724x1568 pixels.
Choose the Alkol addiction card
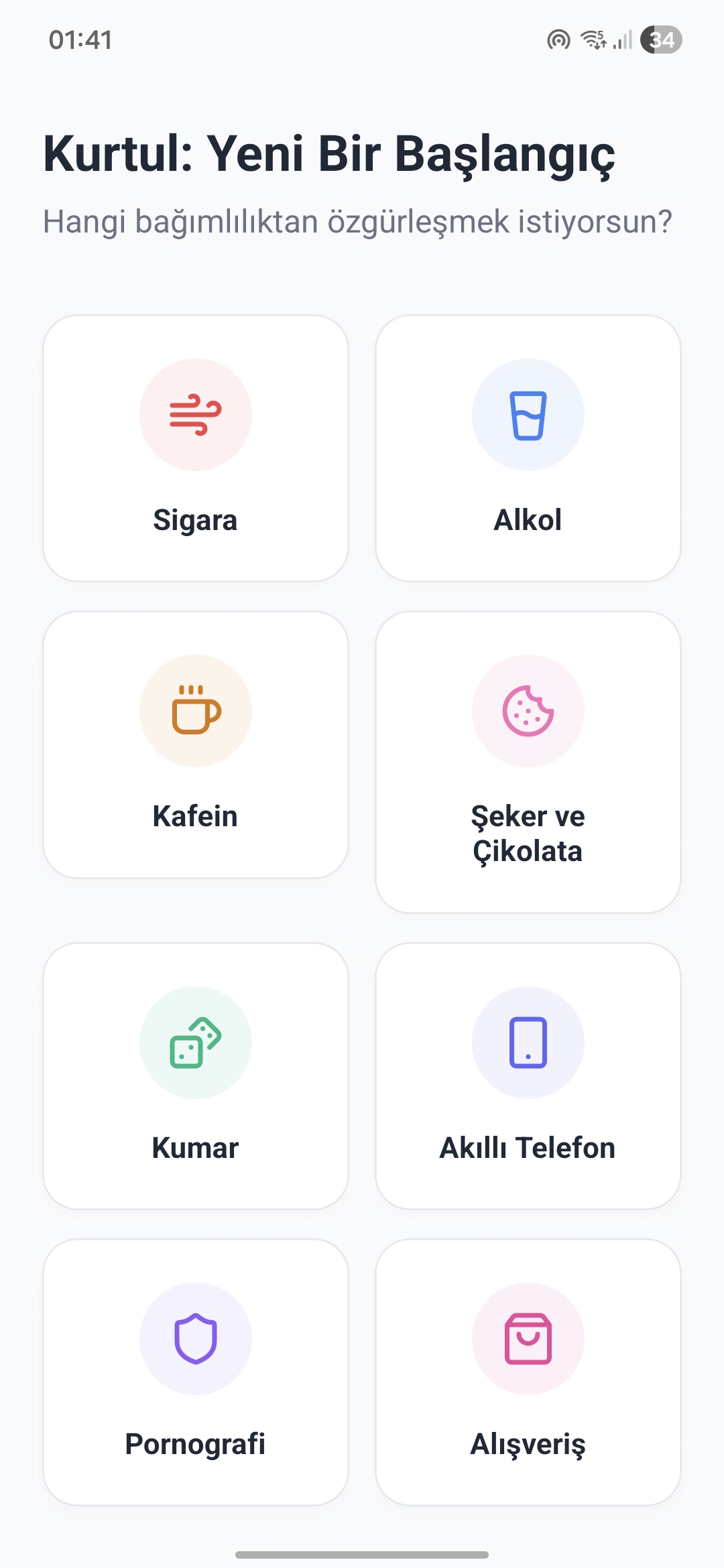528,448
